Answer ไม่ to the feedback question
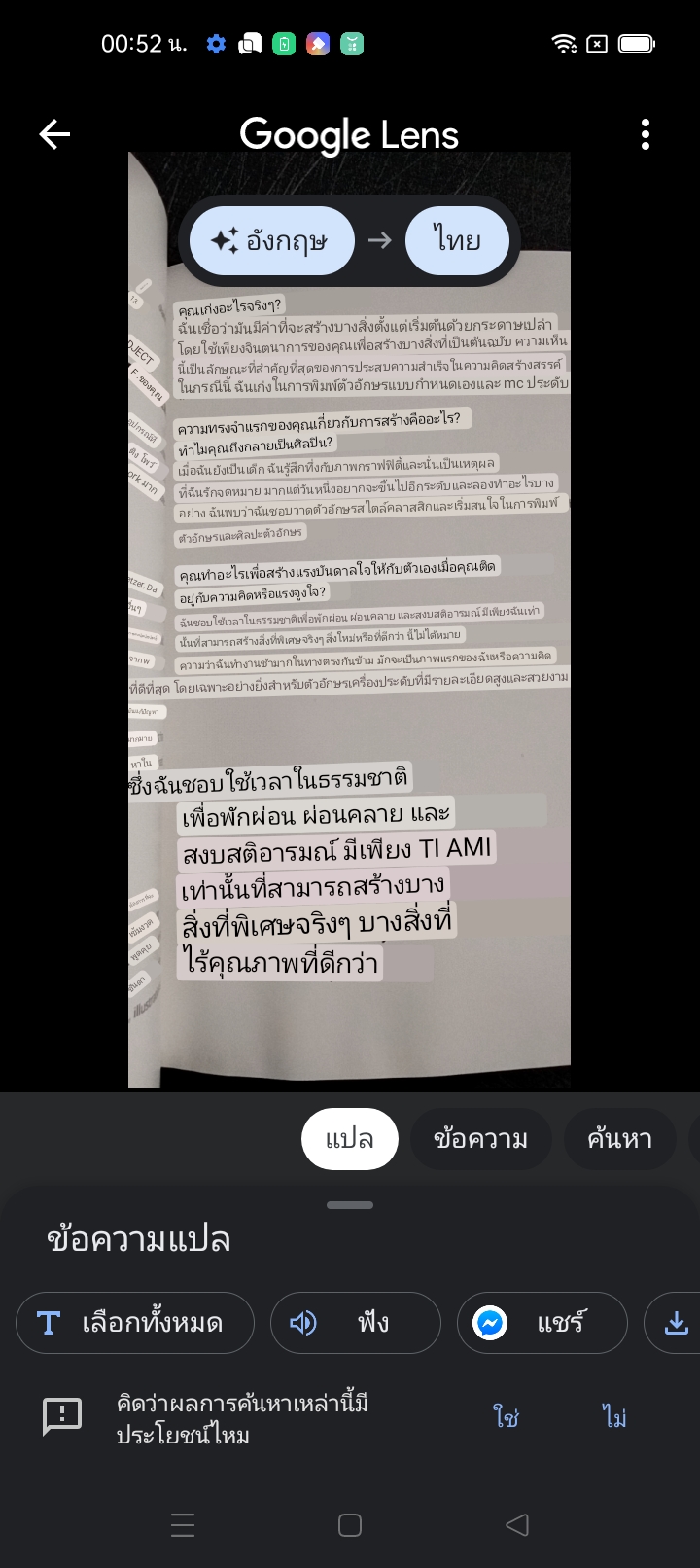The image size is (700, 1568). coord(614,1418)
